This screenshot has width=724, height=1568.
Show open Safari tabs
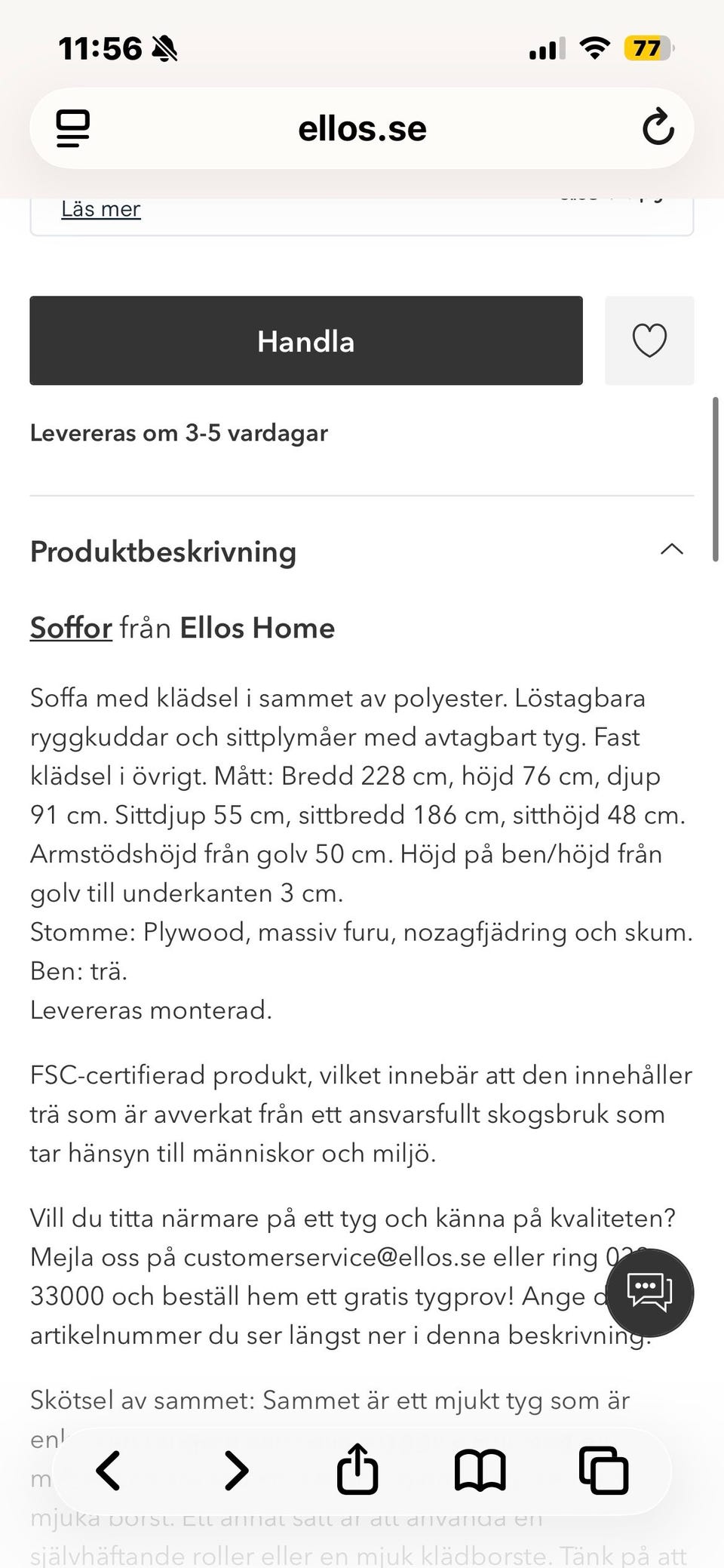[x=603, y=1470]
